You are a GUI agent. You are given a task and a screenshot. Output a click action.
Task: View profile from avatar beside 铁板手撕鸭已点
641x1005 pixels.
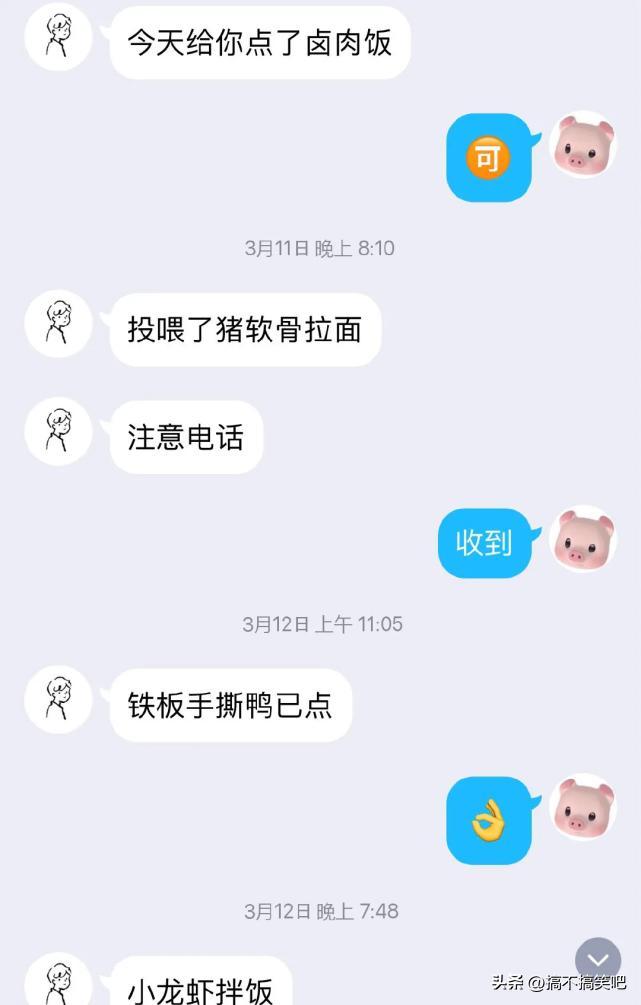click(58, 700)
